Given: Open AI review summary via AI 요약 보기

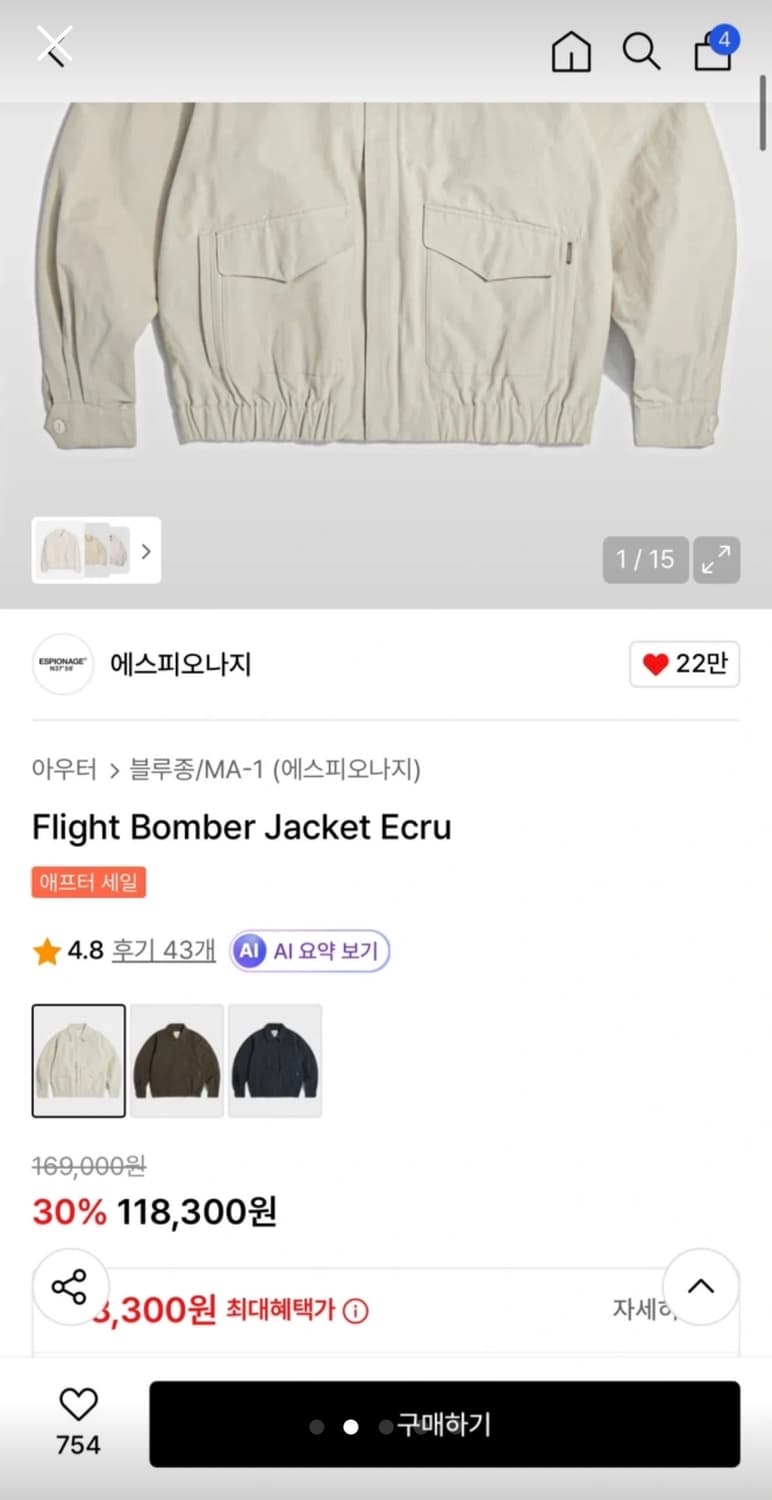Looking at the screenshot, I should 309,950.
